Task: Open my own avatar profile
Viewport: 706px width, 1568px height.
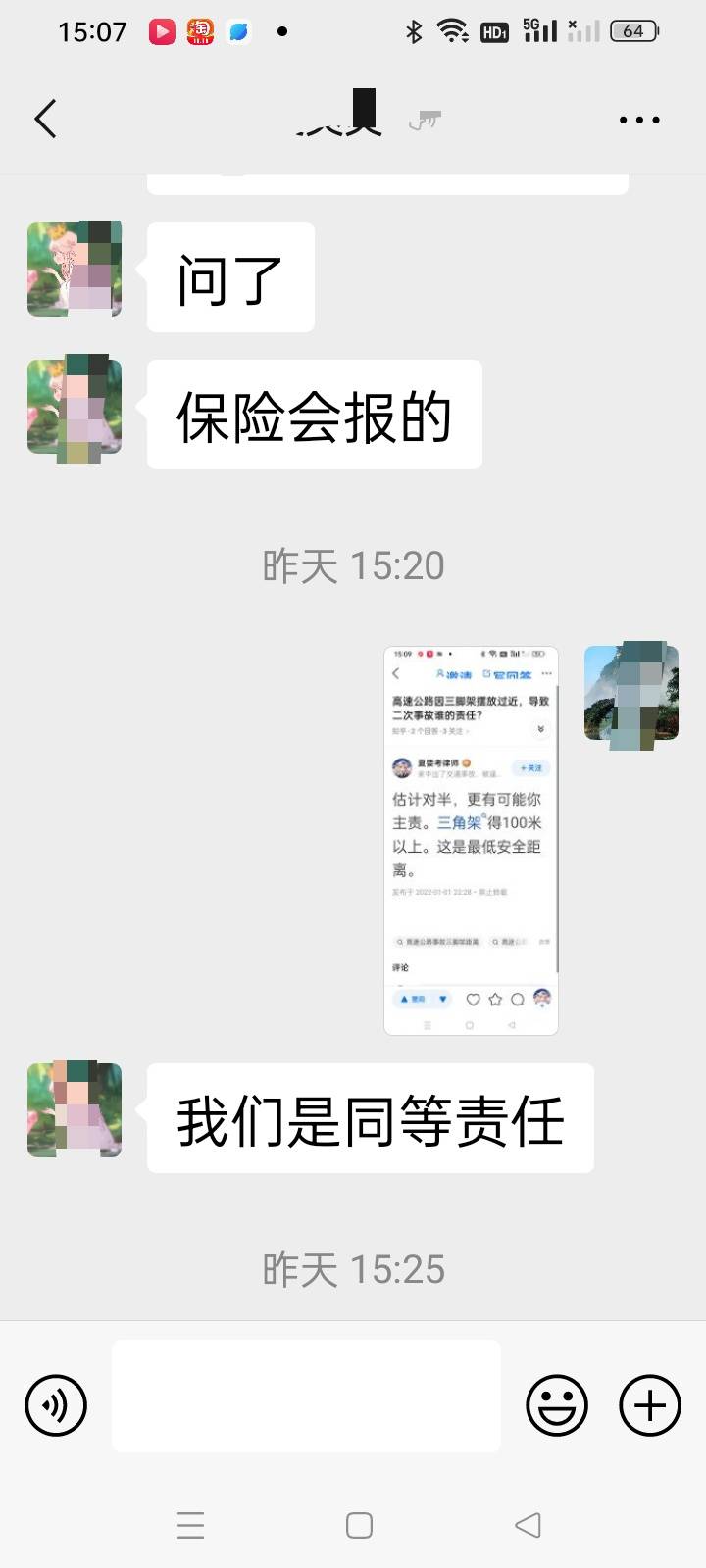Action: click(631, 693)
